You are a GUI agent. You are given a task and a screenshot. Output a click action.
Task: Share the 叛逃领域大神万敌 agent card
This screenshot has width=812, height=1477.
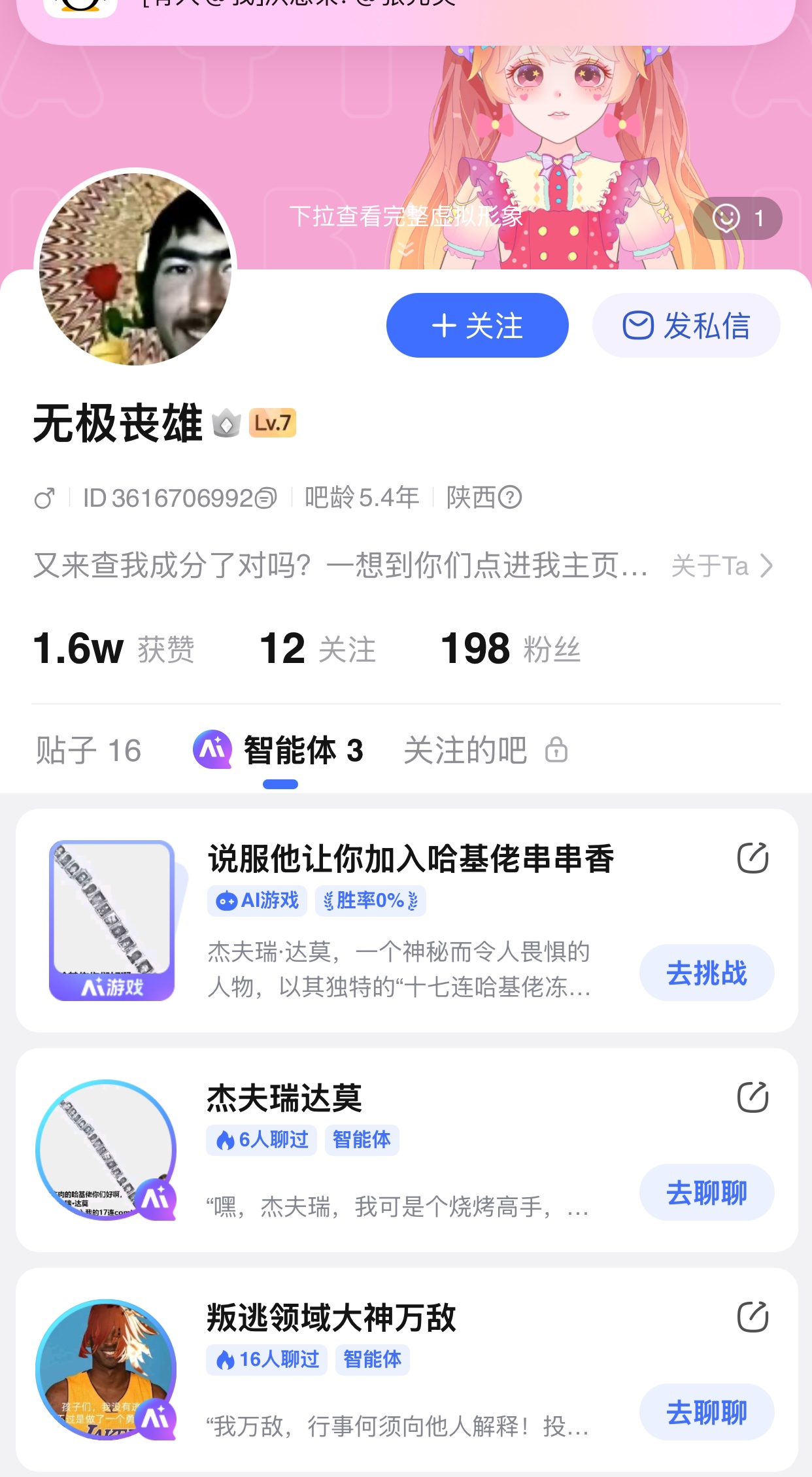tap(753, 1317)
